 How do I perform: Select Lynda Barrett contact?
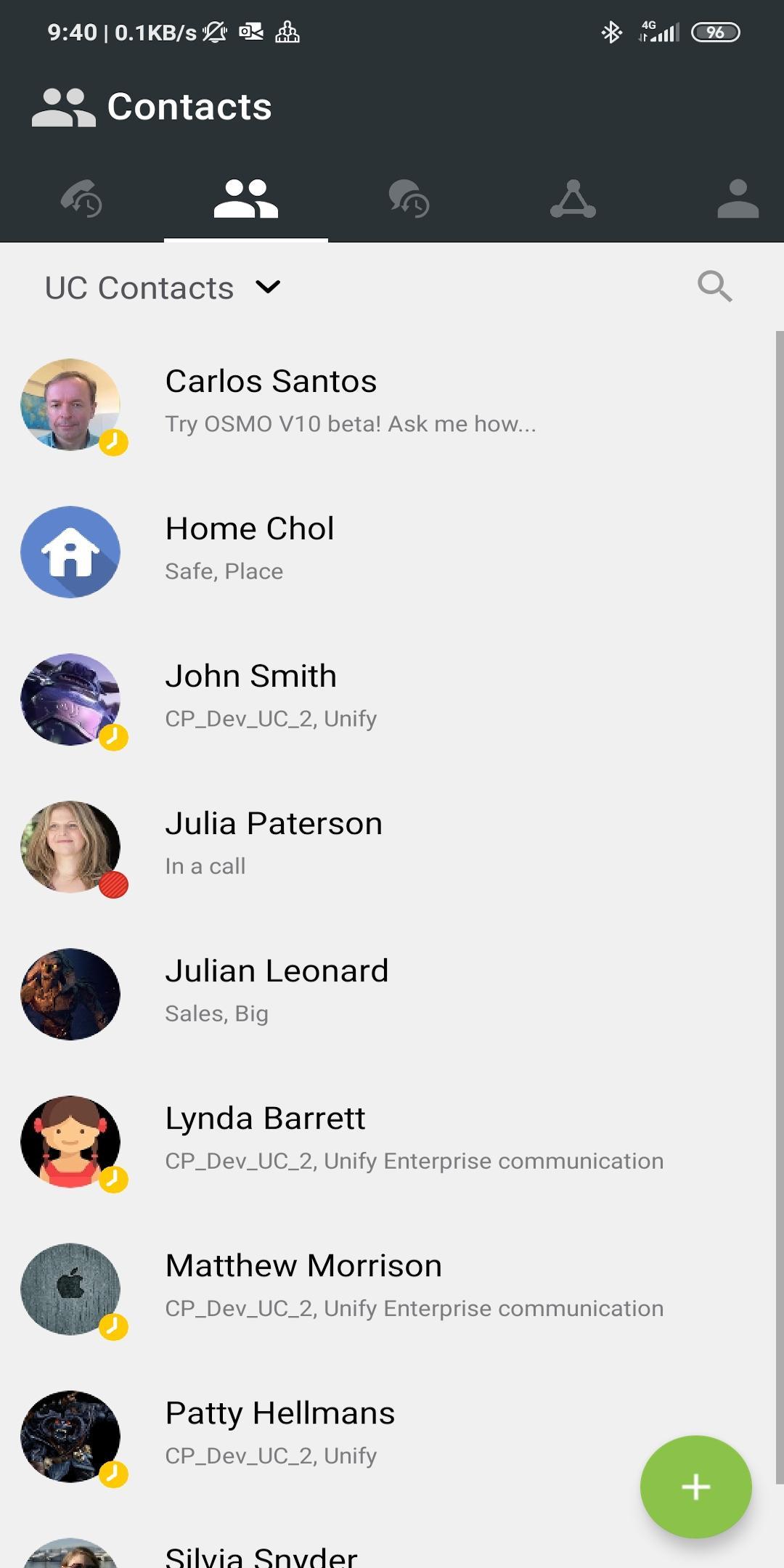(x=265, y=1138)
